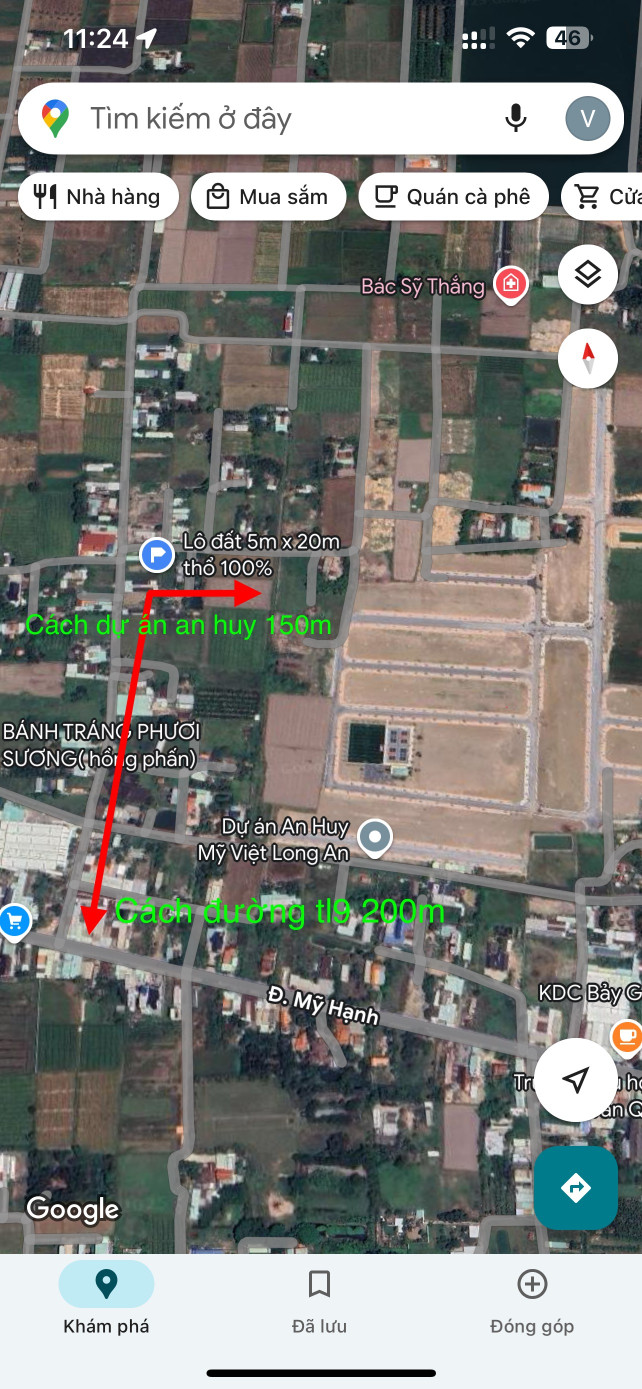The height and width of the screenshot is (1389, 642).
Task: Open the 'Bác Sỹ Thắng' medical pin
Action: click(x=511, y=283)
